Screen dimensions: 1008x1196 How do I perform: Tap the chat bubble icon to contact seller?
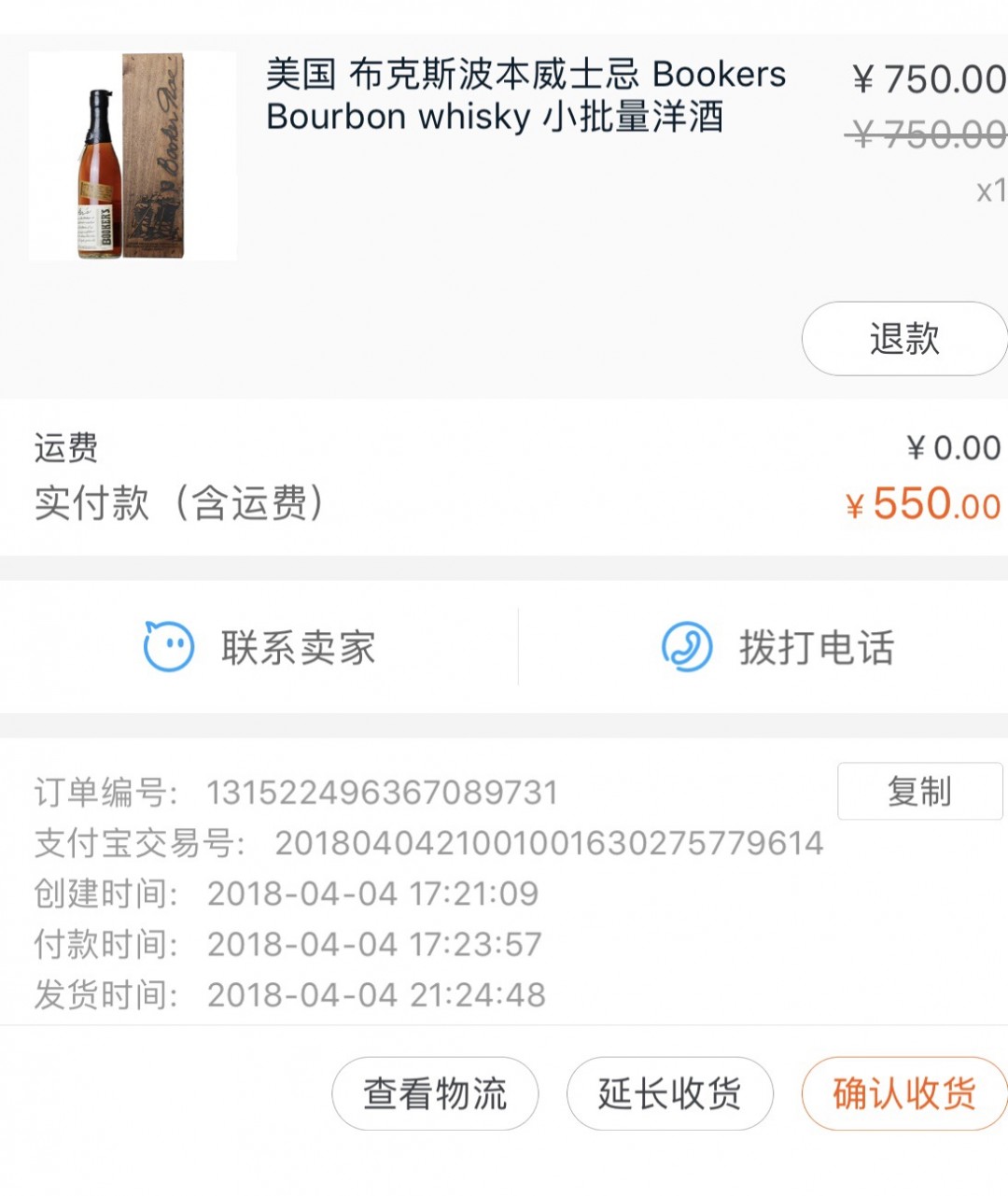168,645
